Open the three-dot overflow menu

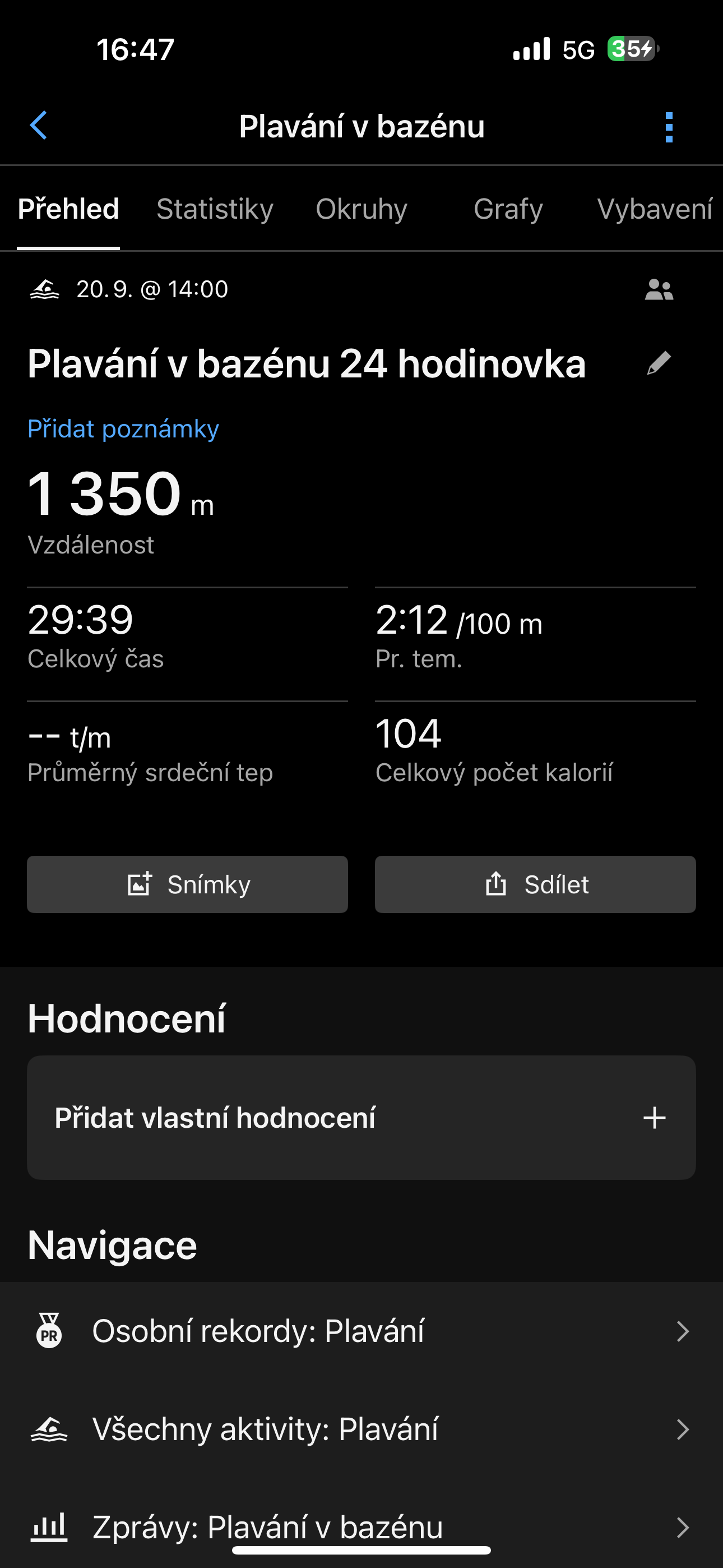(669, 127)
